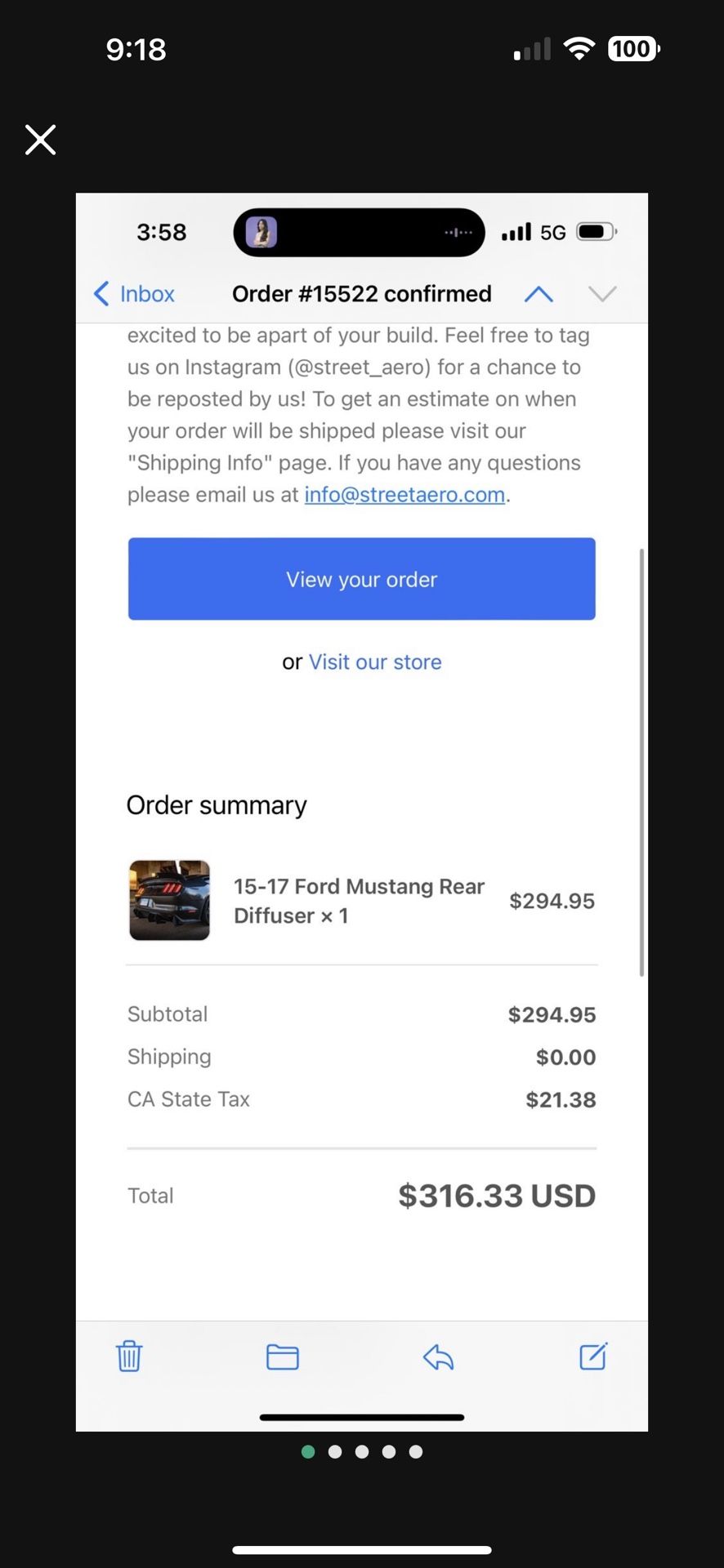Open the Visit our store link
This screenshot has height=1568, width=724.
point(374,661)
